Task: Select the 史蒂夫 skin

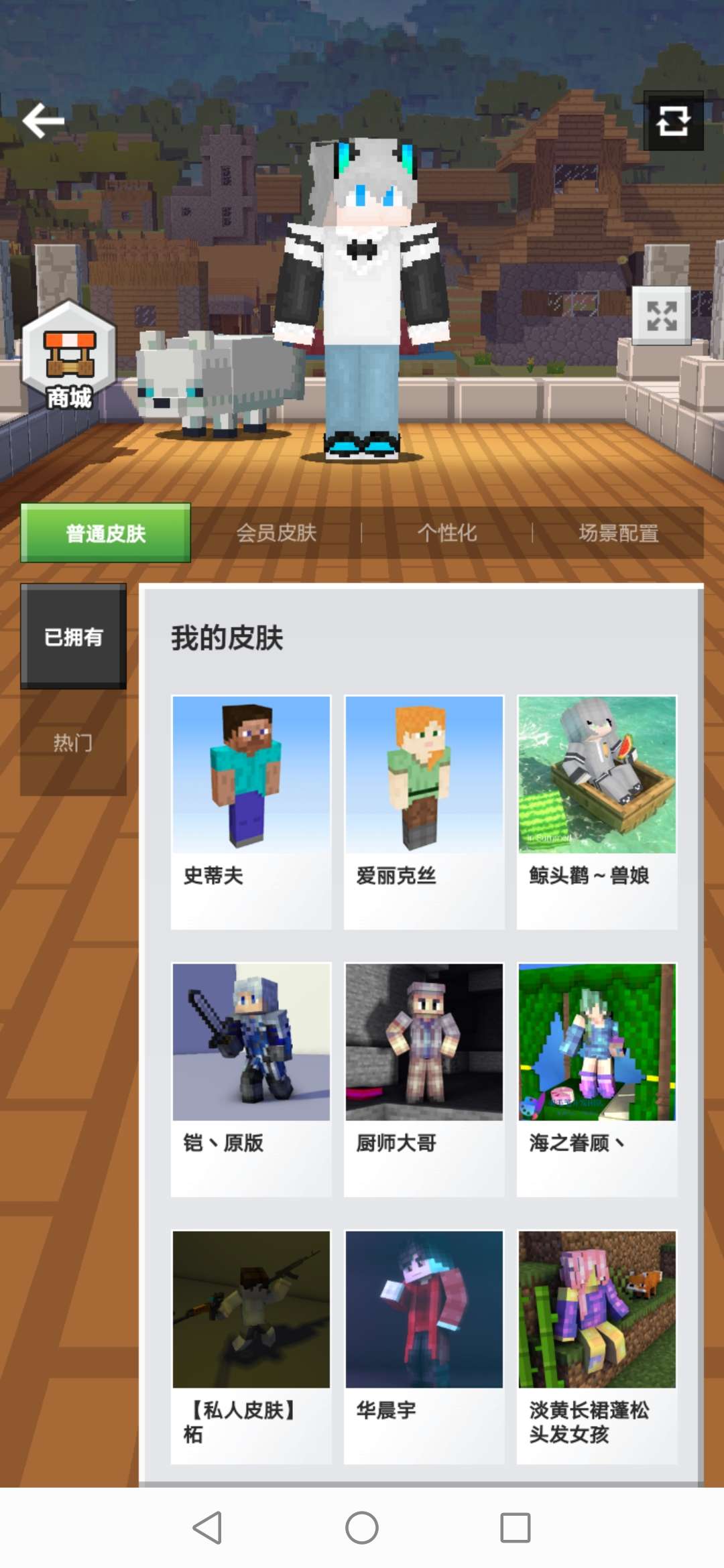Action: pyautogui.click(x=251, y=811)
